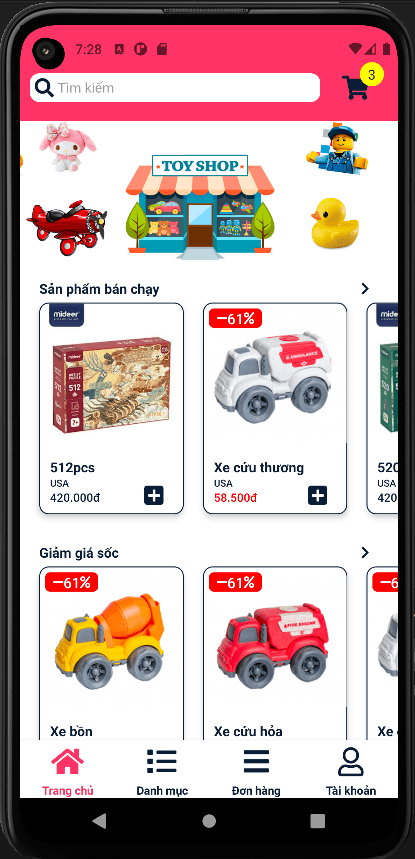Switch to the Tài khoản tab
Viewport: 415px width, 859px height.
click(x=351, y=771)
